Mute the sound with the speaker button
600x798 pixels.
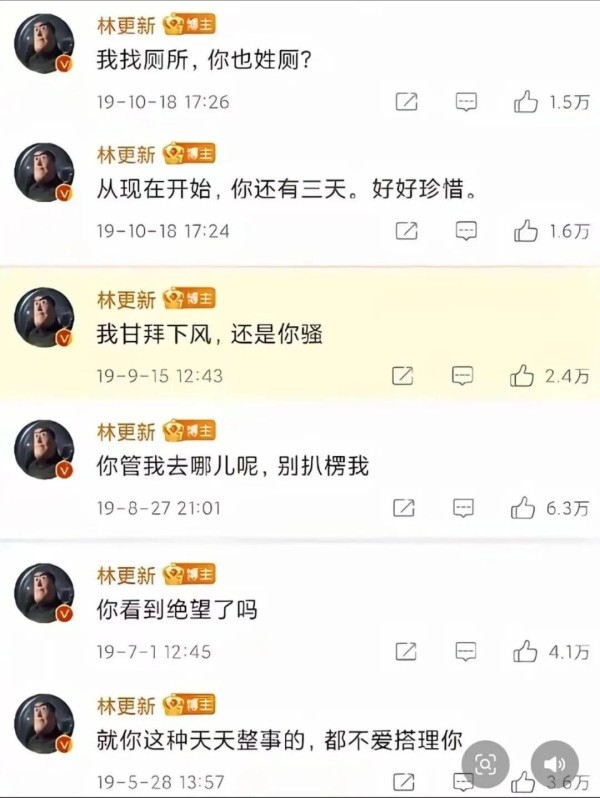click(554, 765)
